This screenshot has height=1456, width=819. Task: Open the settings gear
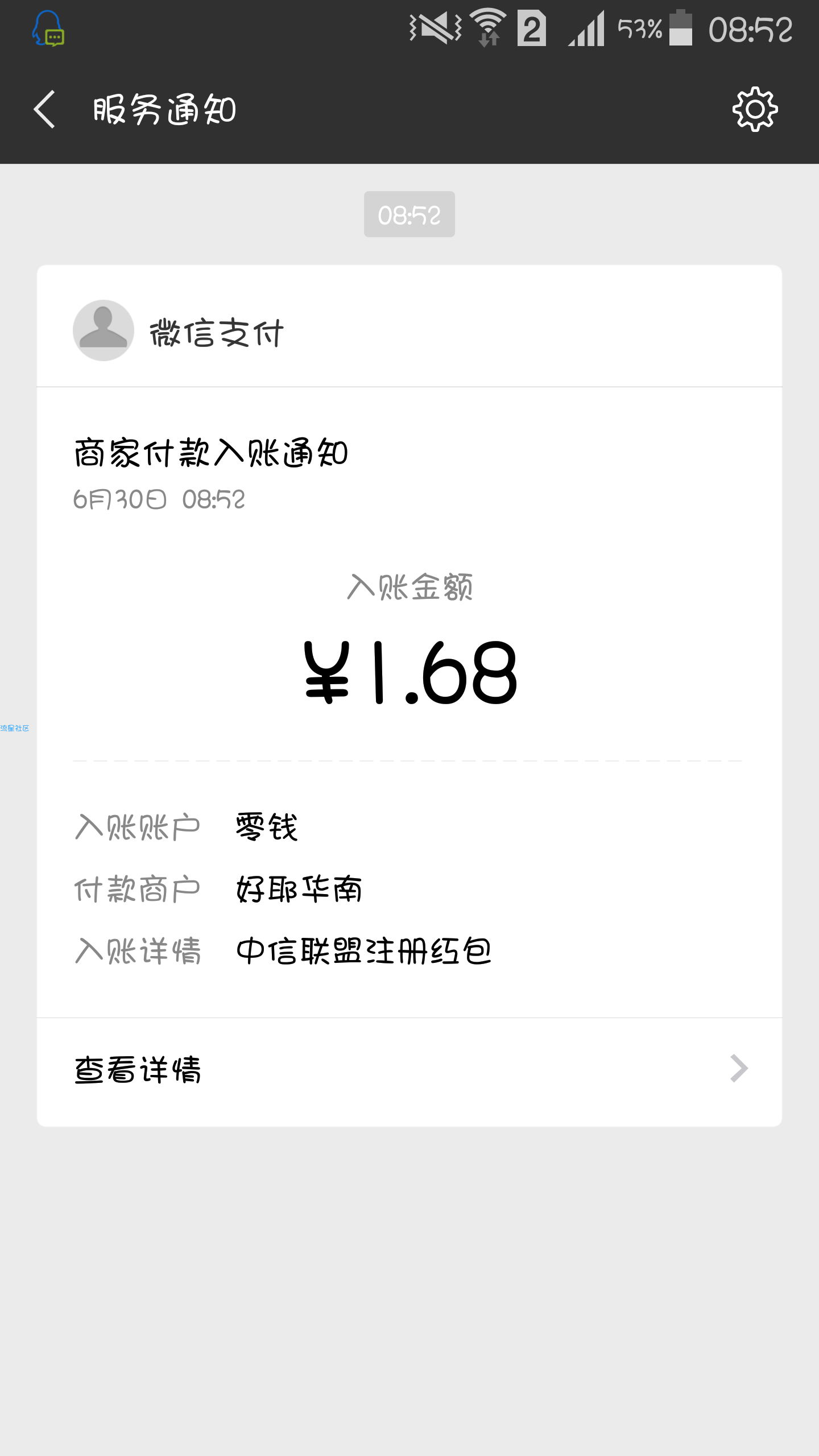click(x=755, y=109)
